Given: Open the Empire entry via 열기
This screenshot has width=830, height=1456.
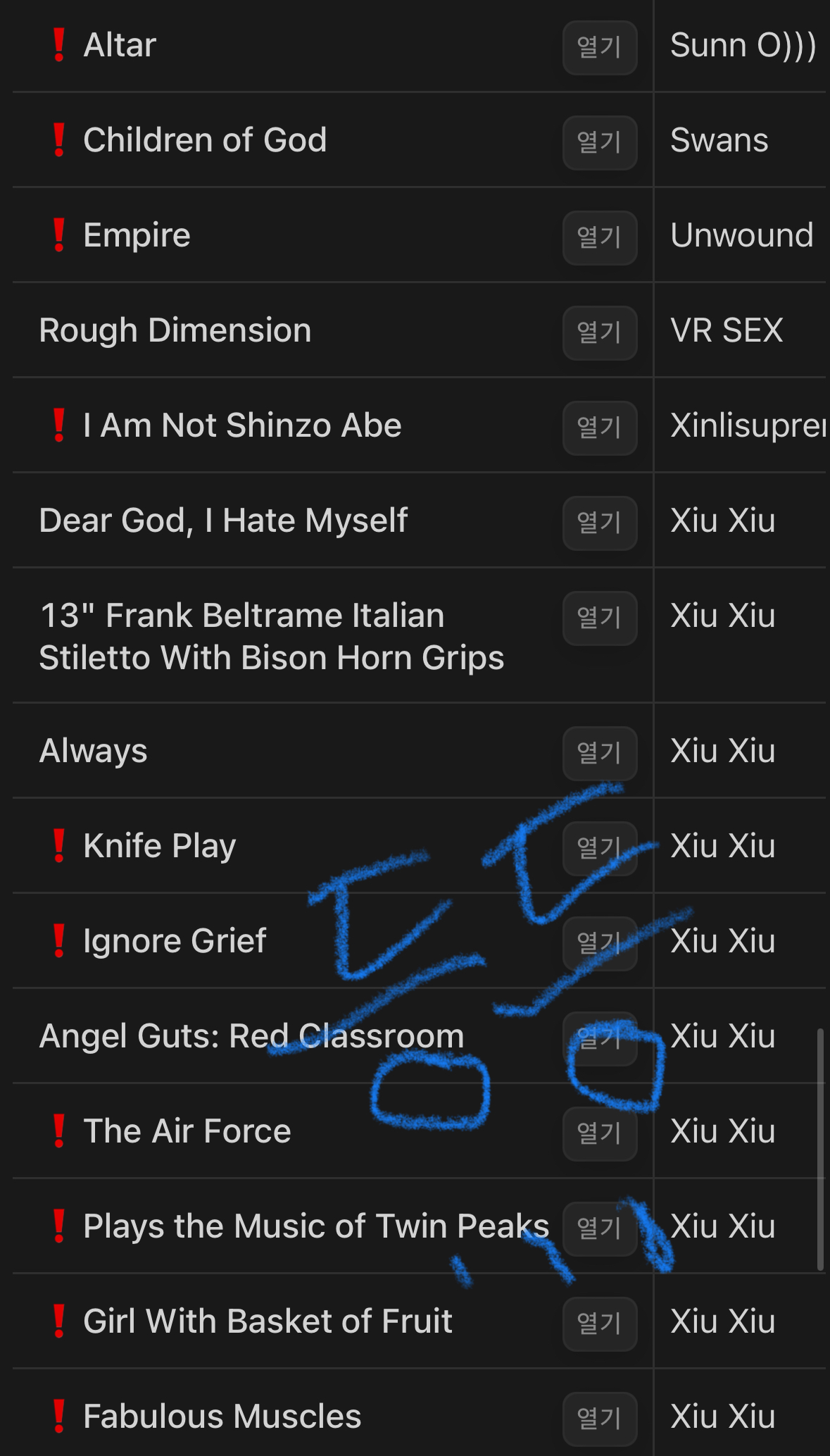Looking at the screenshot, I should (x=599, y=237).
